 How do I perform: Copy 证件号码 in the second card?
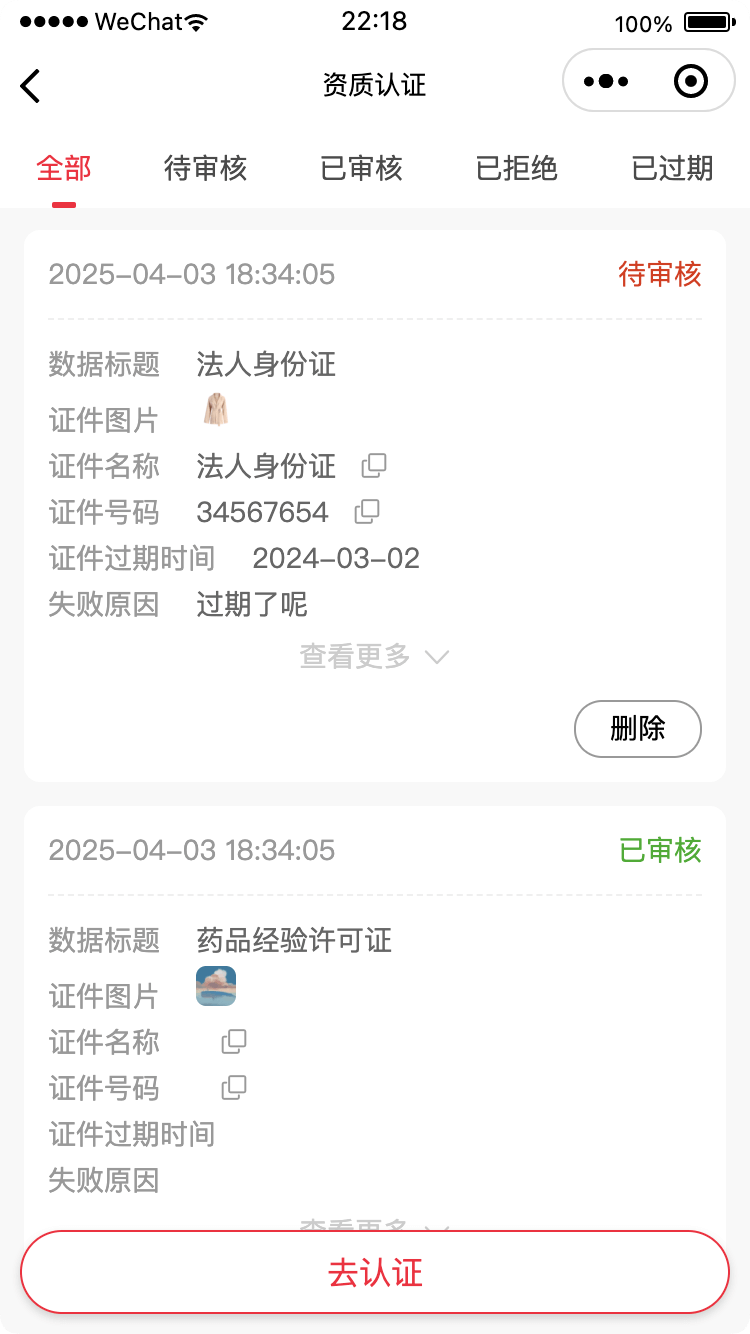233,1087
